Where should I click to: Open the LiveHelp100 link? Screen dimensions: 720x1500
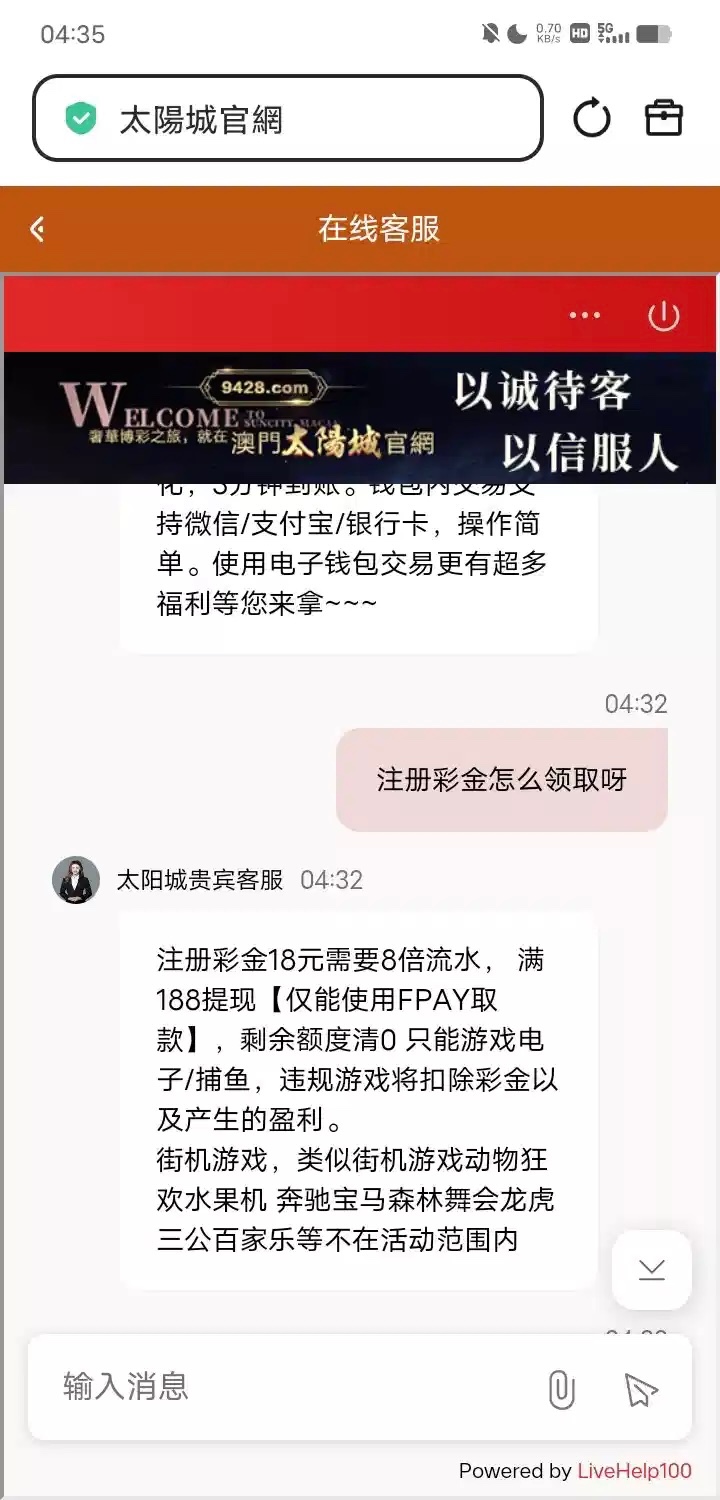pos(634,1471)
